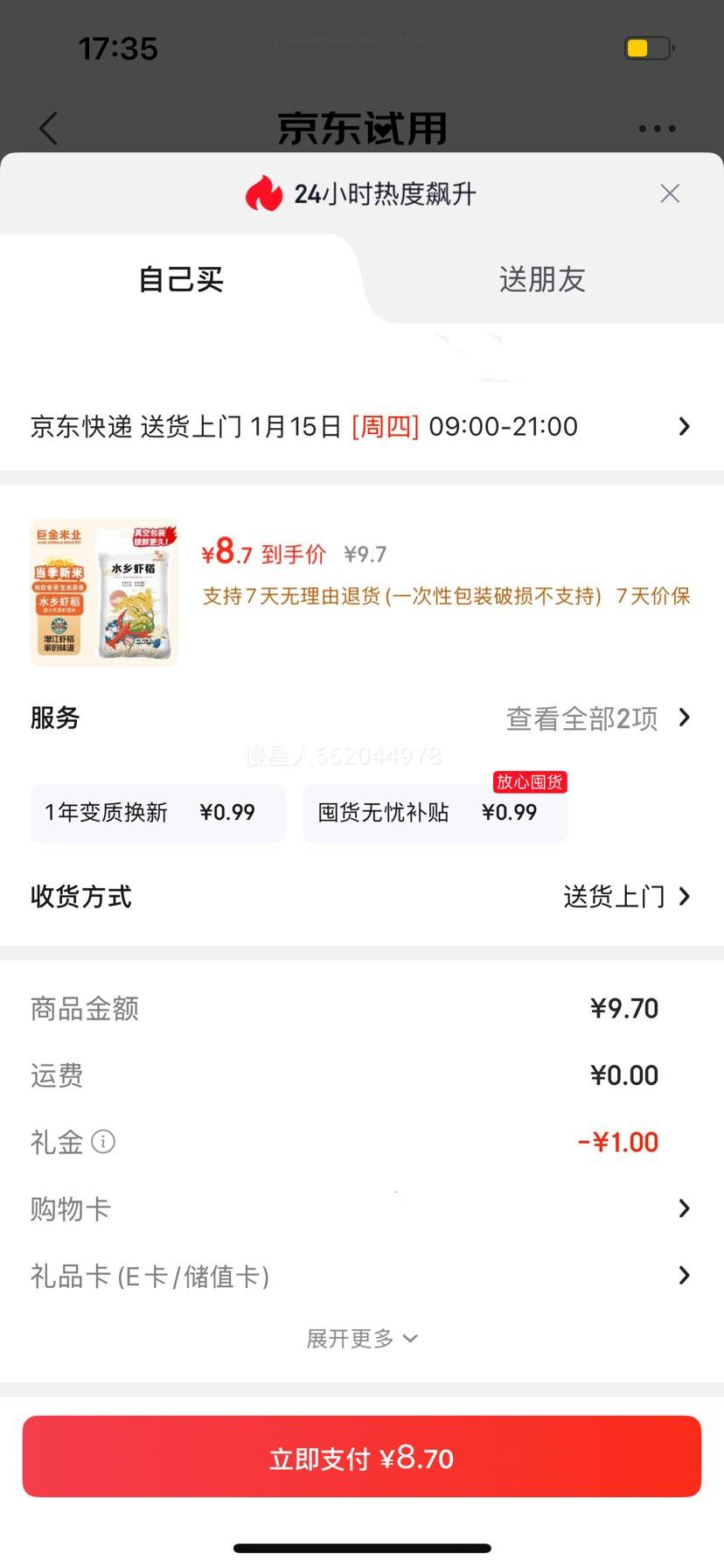Toggle the battery switch in status bar
Viewport: 724px width, 1568px height.
647,48
